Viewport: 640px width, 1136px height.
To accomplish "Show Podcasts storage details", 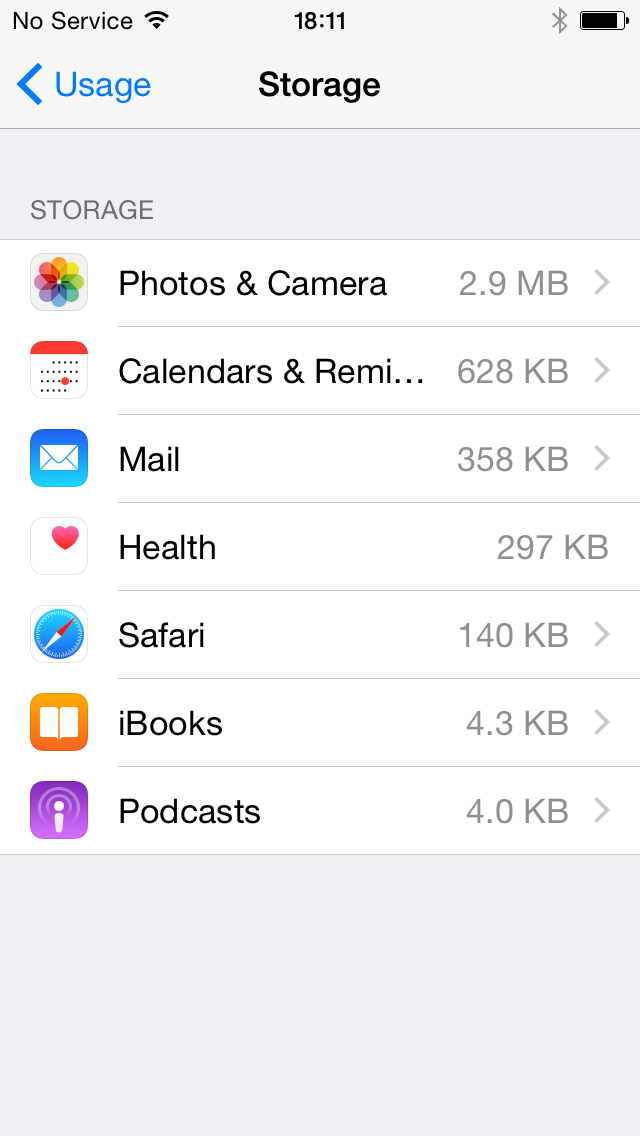I will [320, 811].
